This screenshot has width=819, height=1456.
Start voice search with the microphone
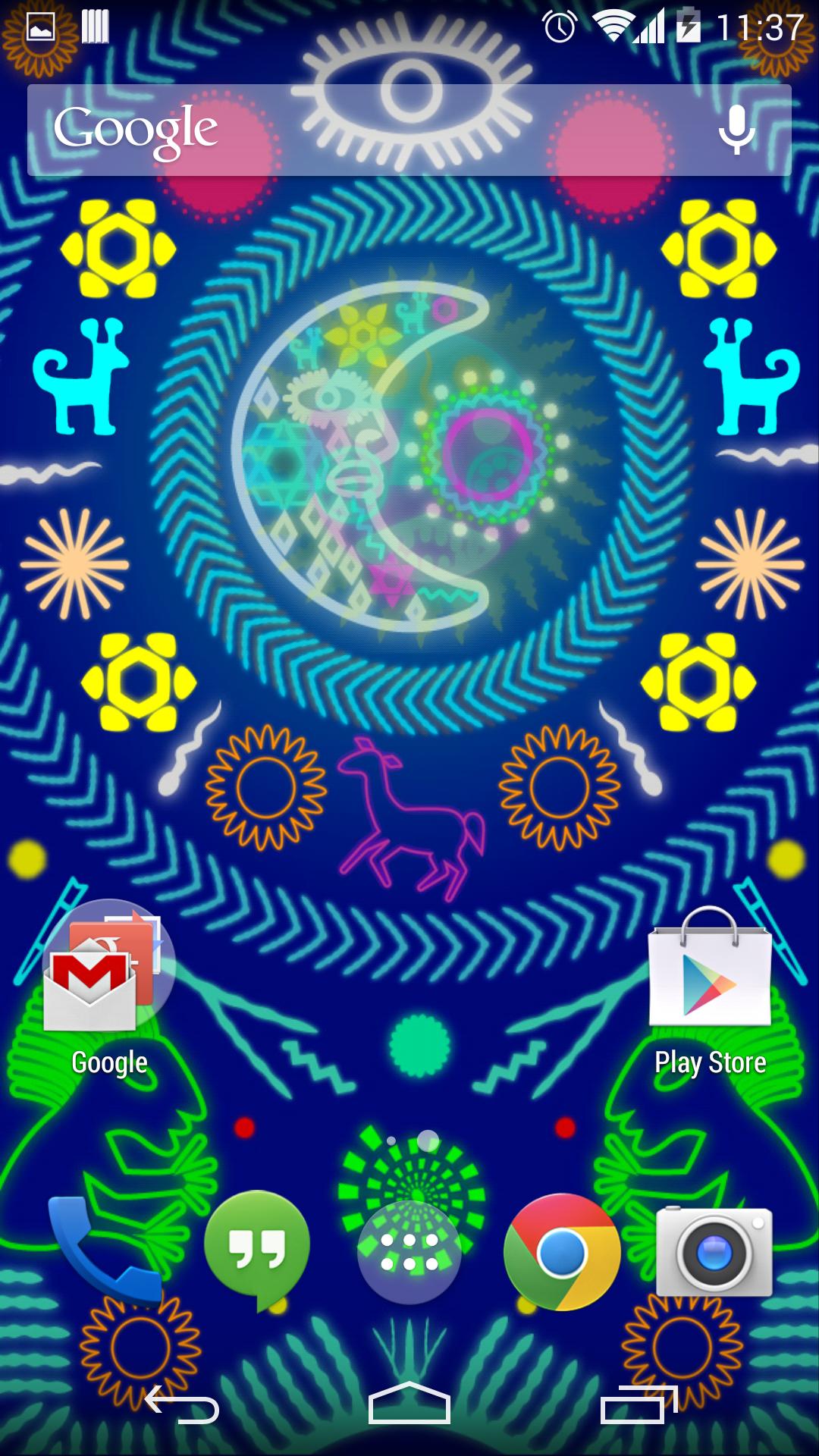tap(736, 130)
